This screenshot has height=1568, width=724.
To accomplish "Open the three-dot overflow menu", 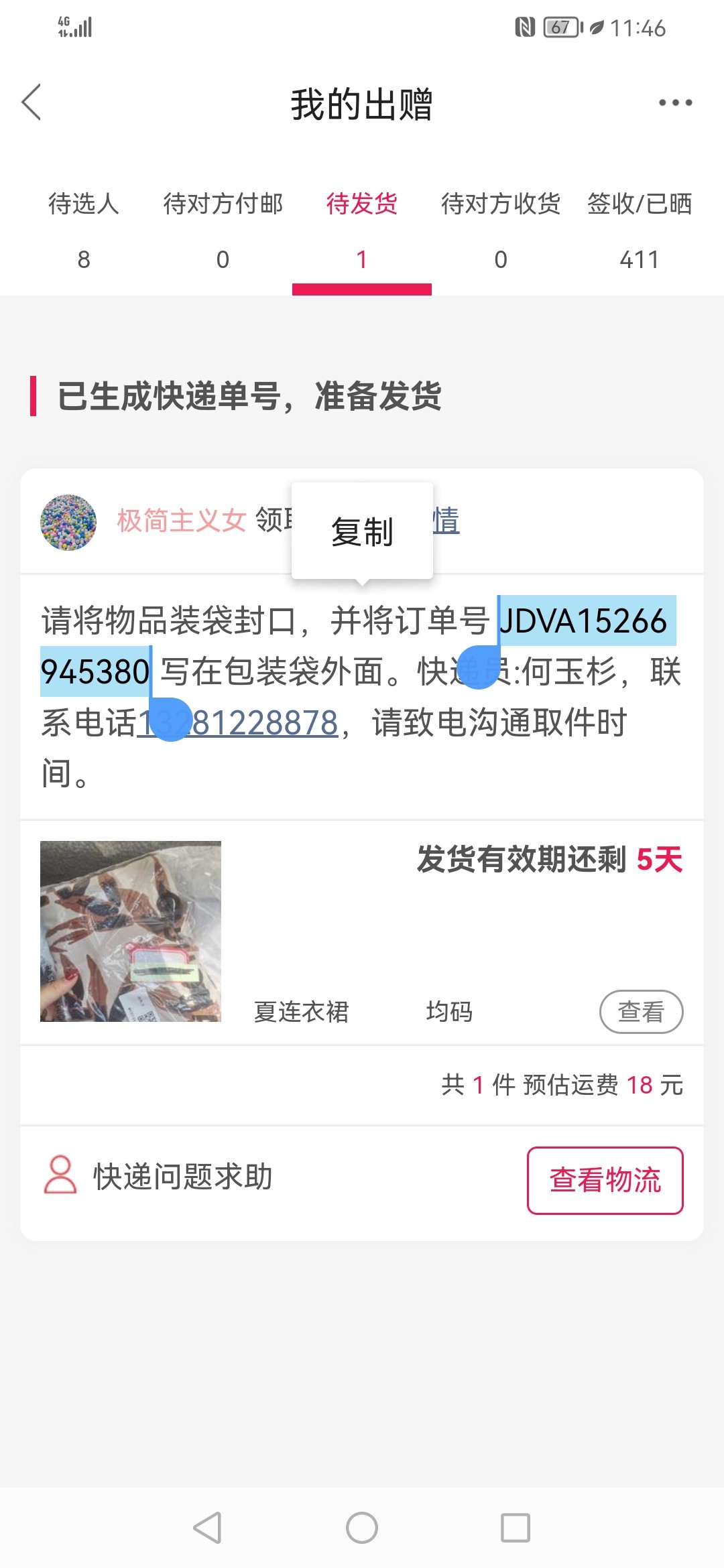I will 674,103.
